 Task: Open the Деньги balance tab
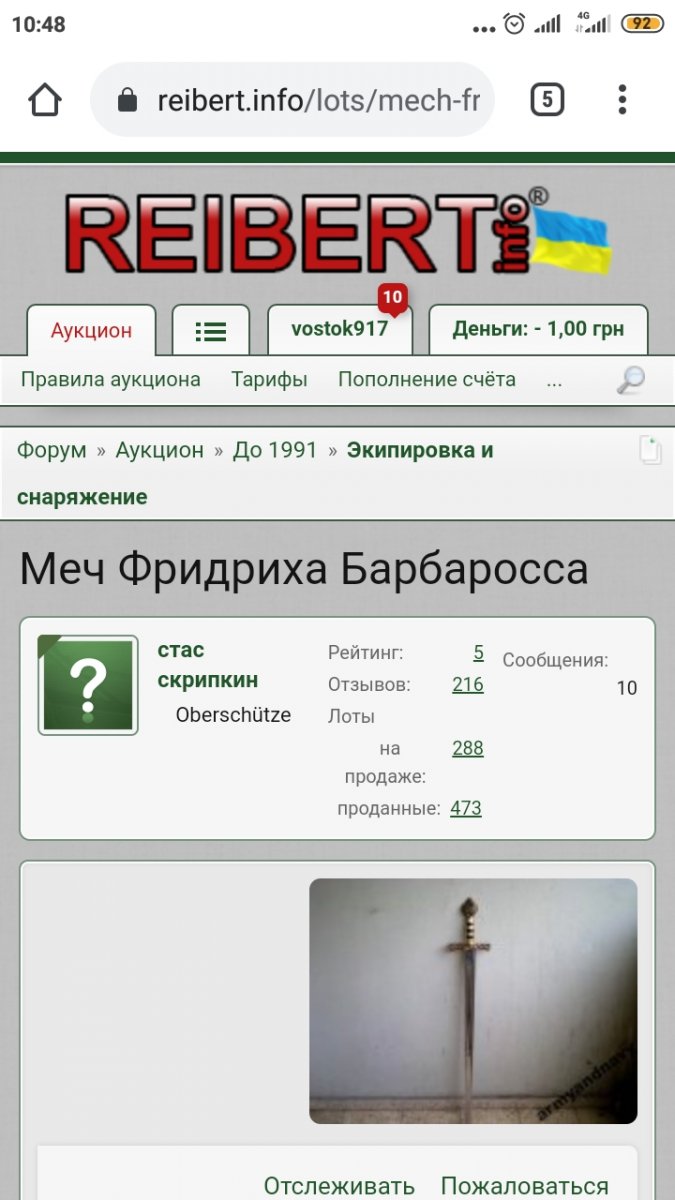point(538,329)
